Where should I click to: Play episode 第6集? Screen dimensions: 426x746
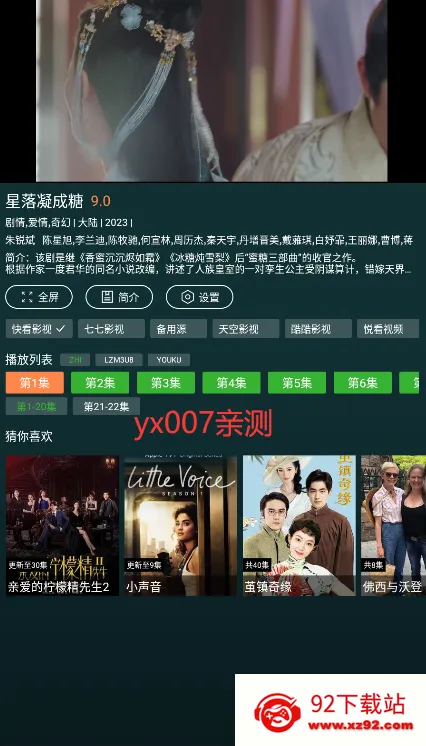(363, 383)
